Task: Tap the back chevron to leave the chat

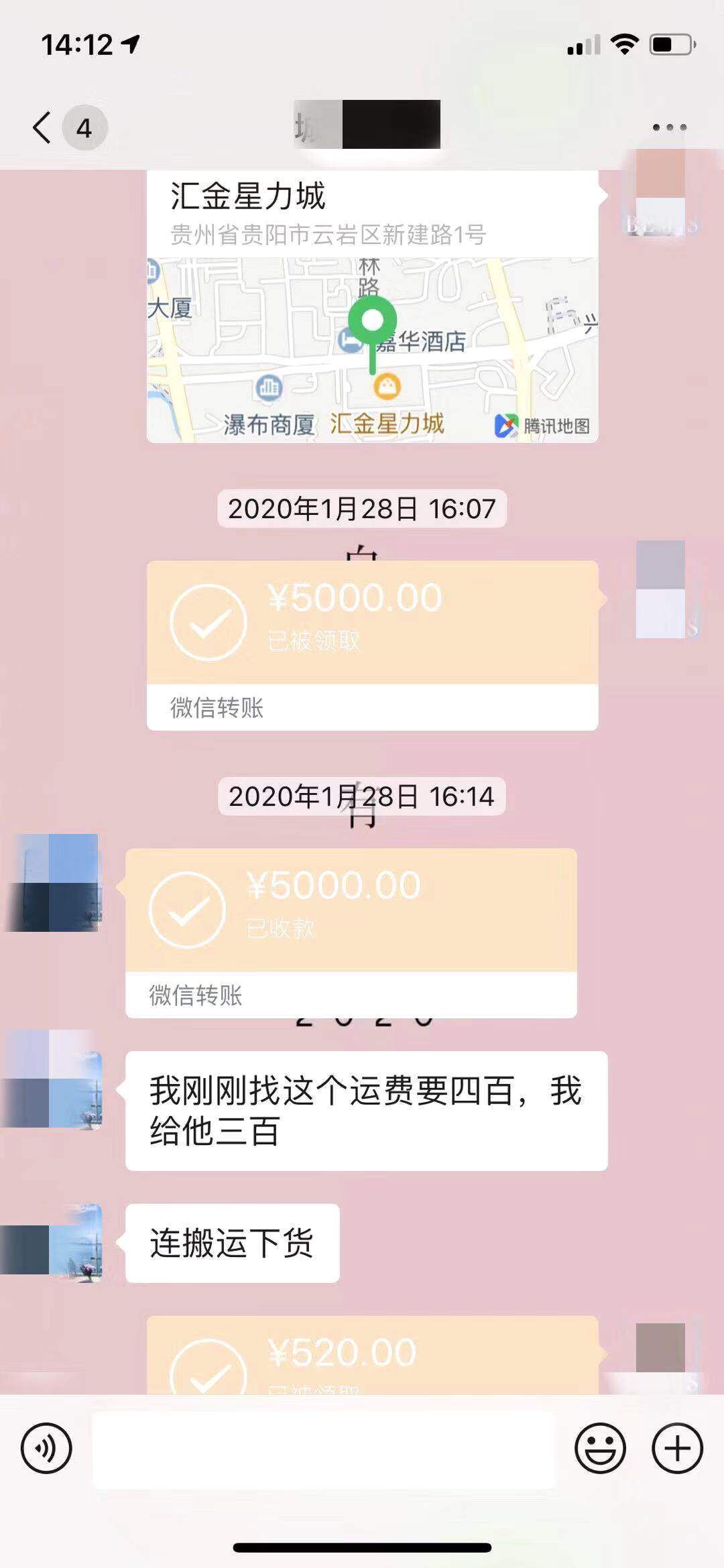Action: tap(42, 127)
